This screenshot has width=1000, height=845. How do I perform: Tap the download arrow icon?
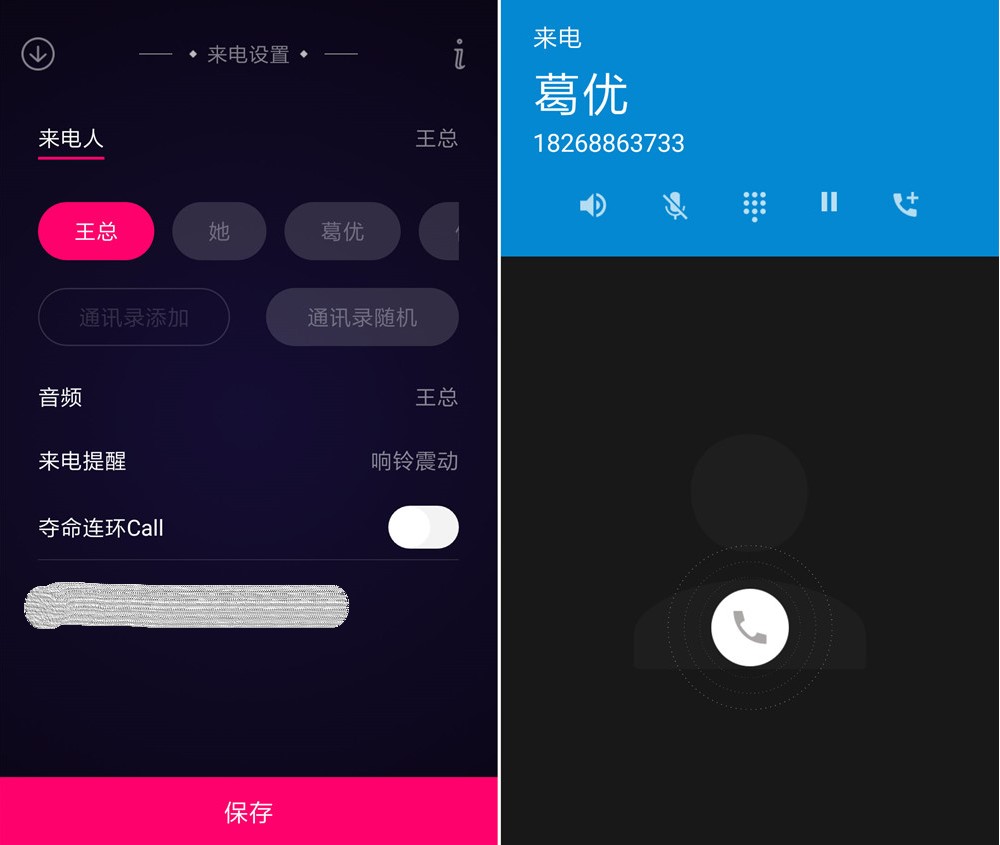pyautogui.click(x=38, y=54)
